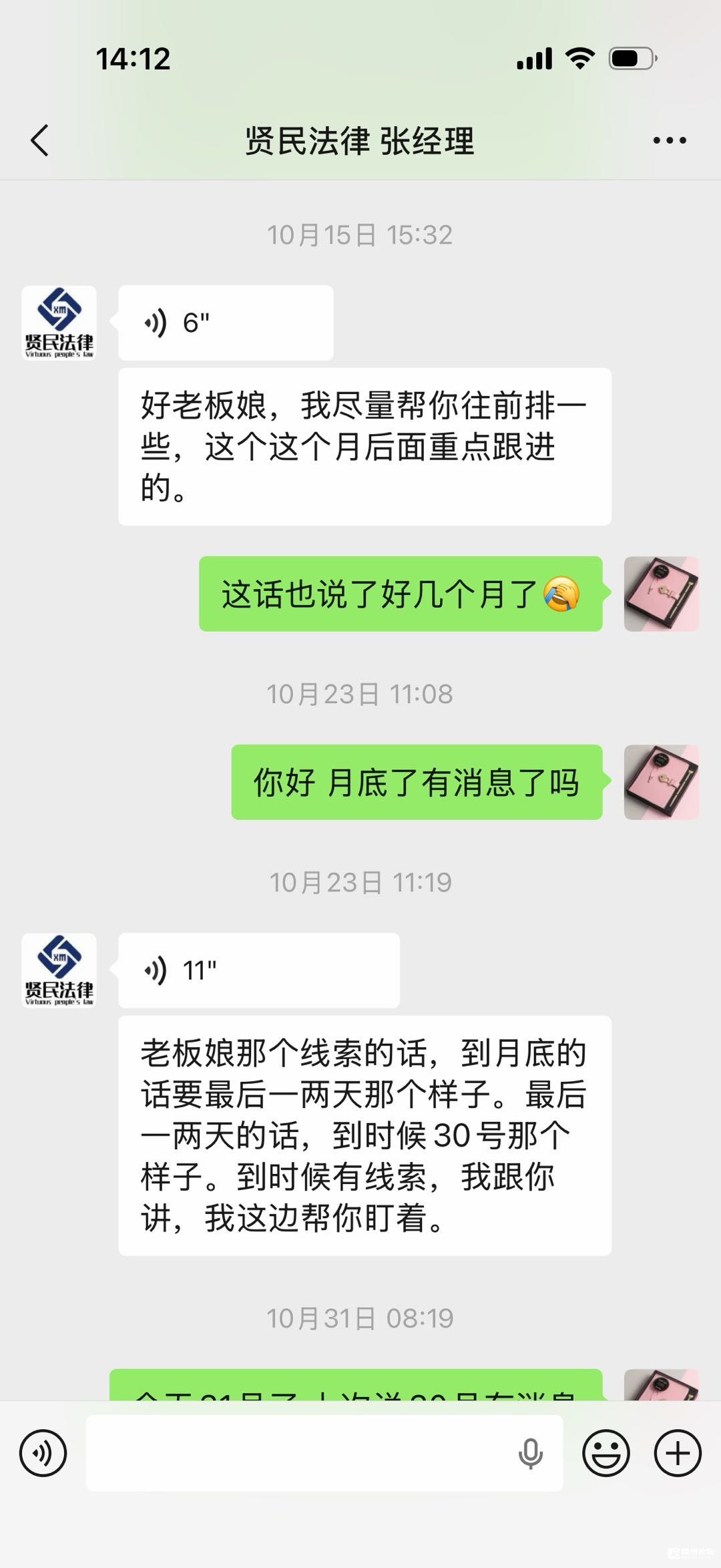721x1568 pixels.
Task: Go back from the 贤民法律 张经理 chat
Action: point(40,141)
